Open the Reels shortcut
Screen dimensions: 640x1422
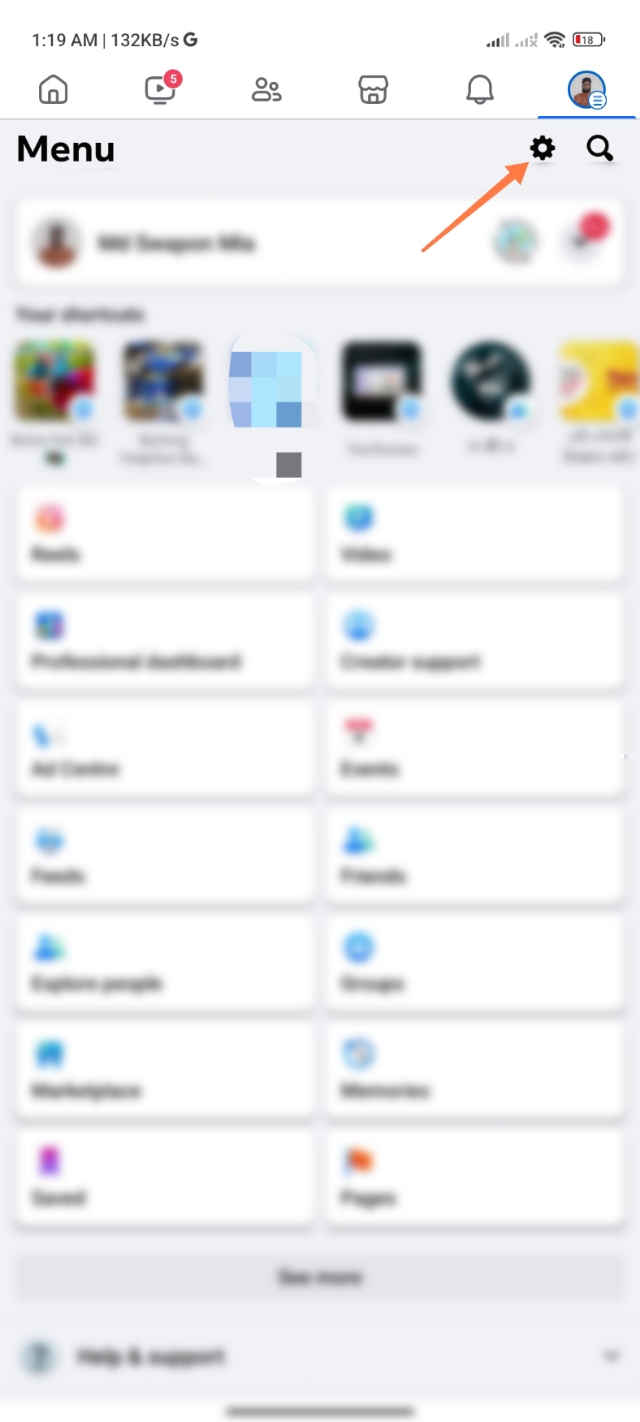click(x=165, y=534)
